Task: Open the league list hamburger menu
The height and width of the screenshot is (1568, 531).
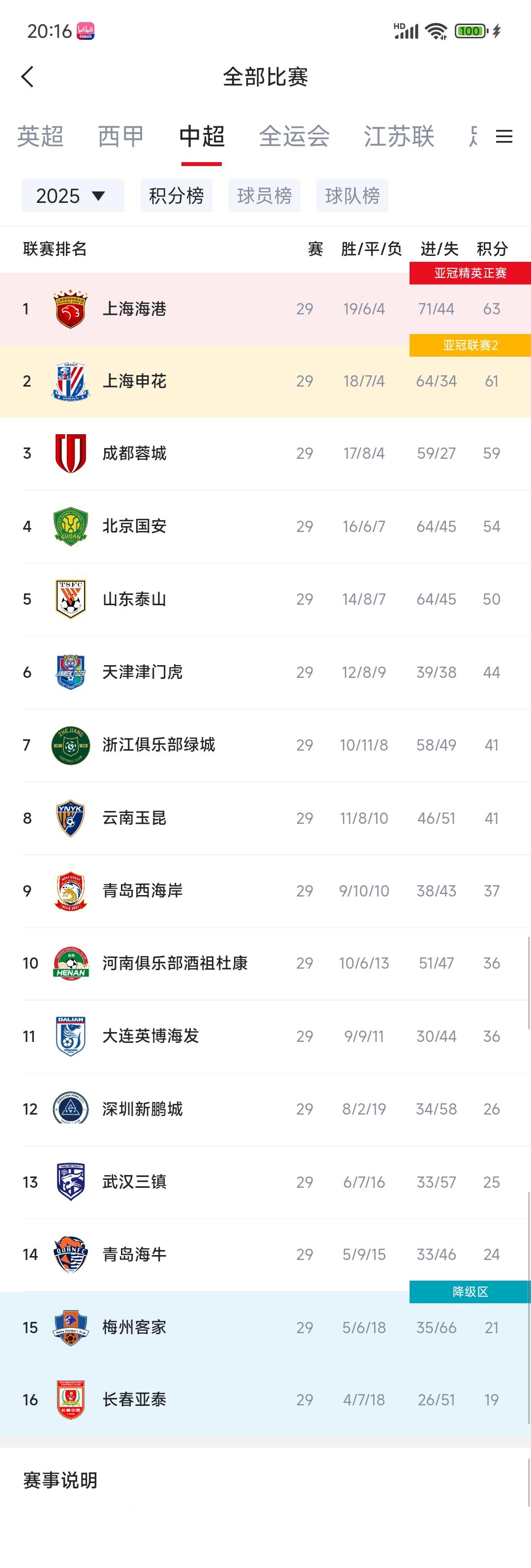Action: (x=503, y=137)
